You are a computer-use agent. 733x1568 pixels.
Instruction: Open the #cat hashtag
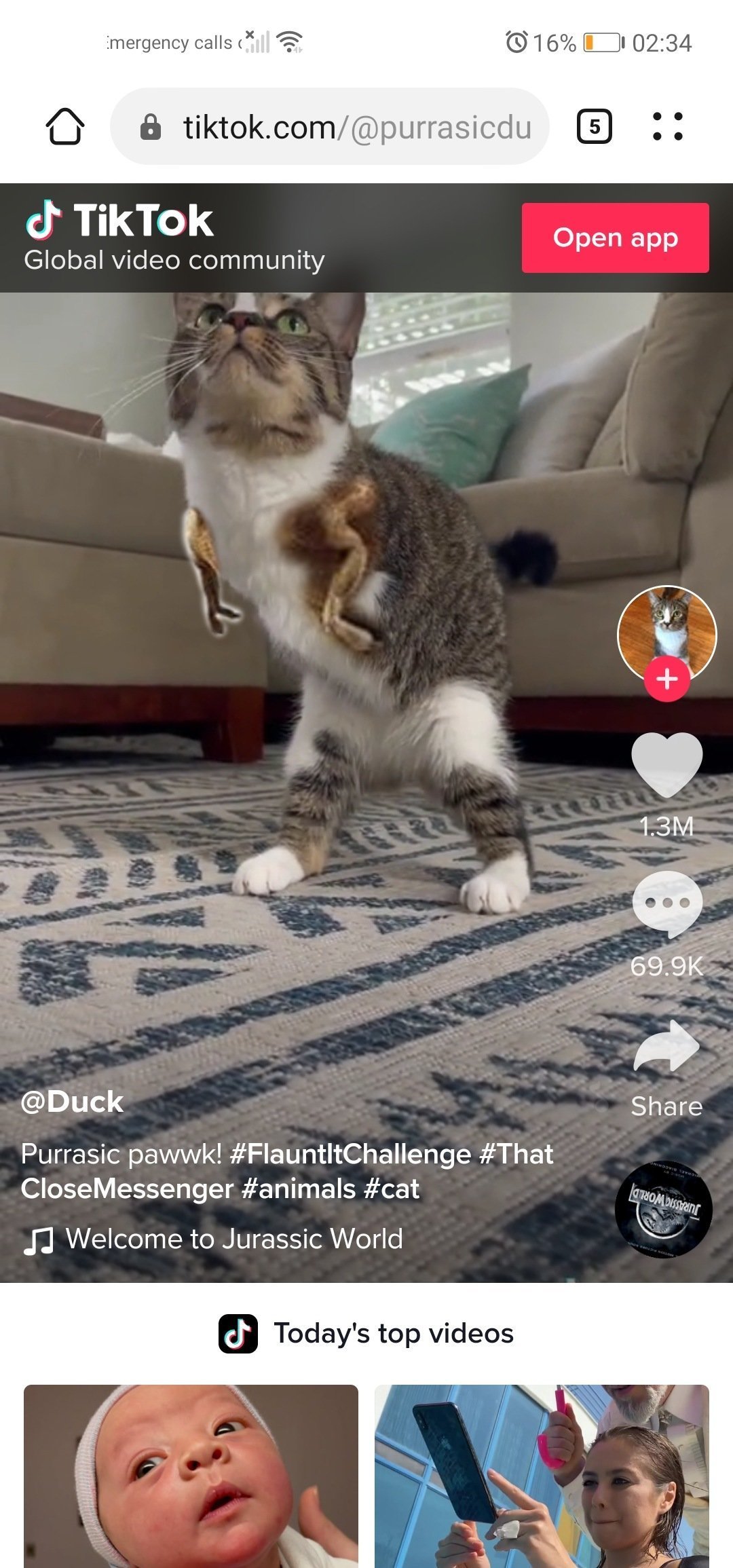click(x=392, y=1189)
